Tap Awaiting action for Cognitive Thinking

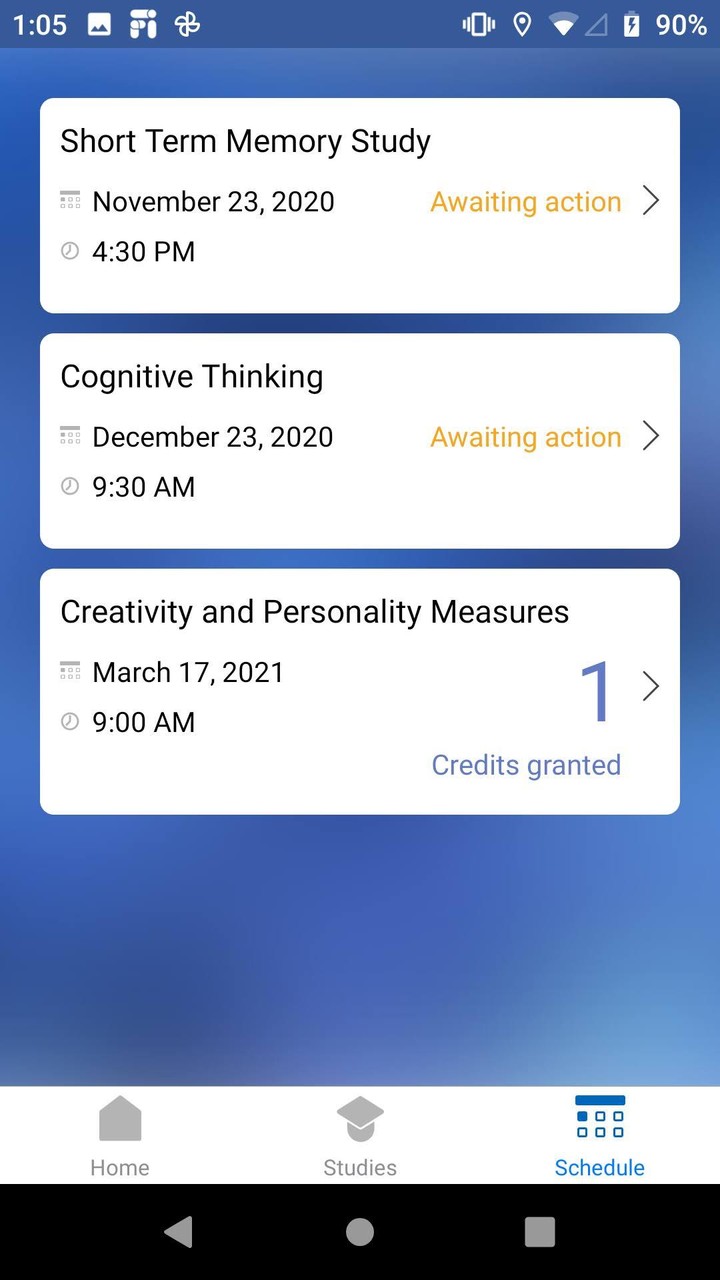525,436
